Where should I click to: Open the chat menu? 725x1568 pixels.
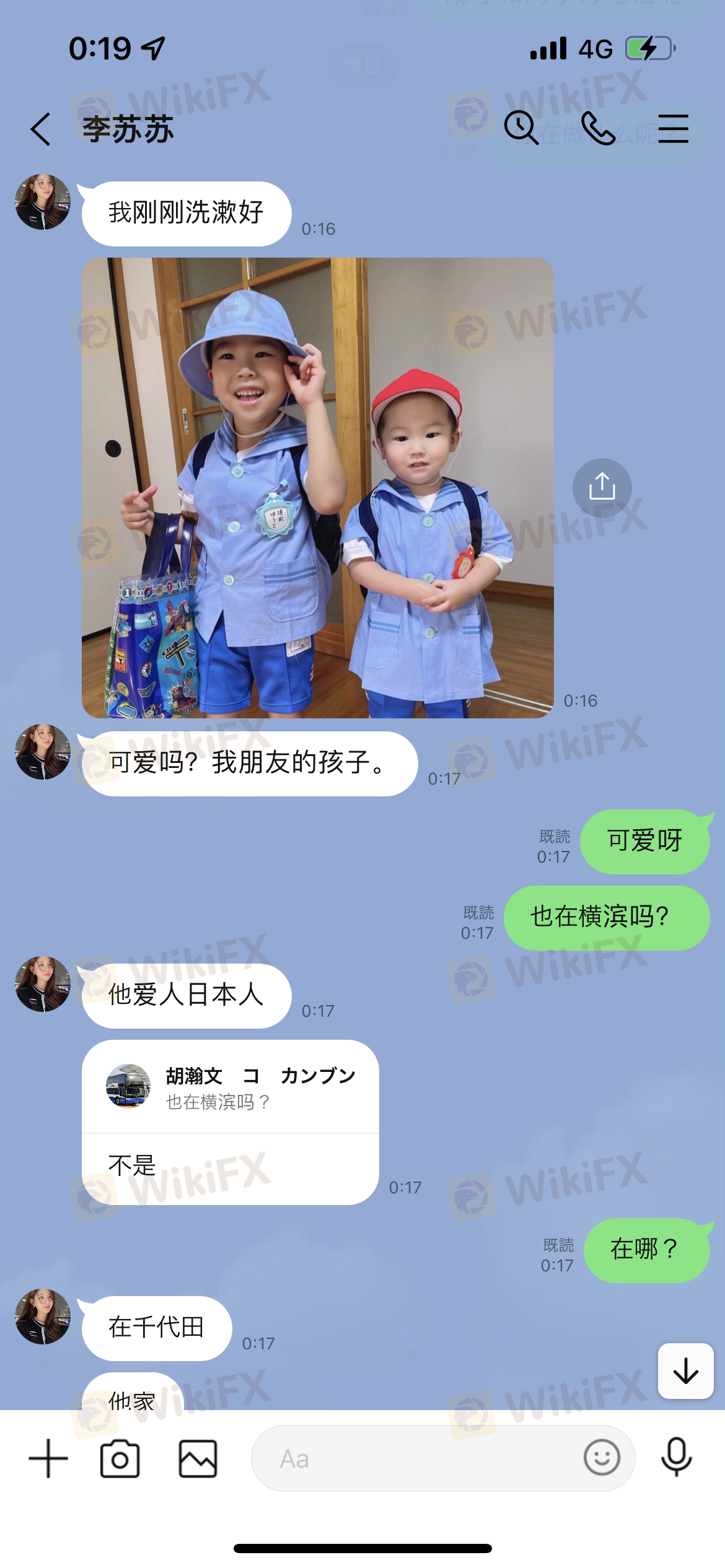[x=673, y=128]
